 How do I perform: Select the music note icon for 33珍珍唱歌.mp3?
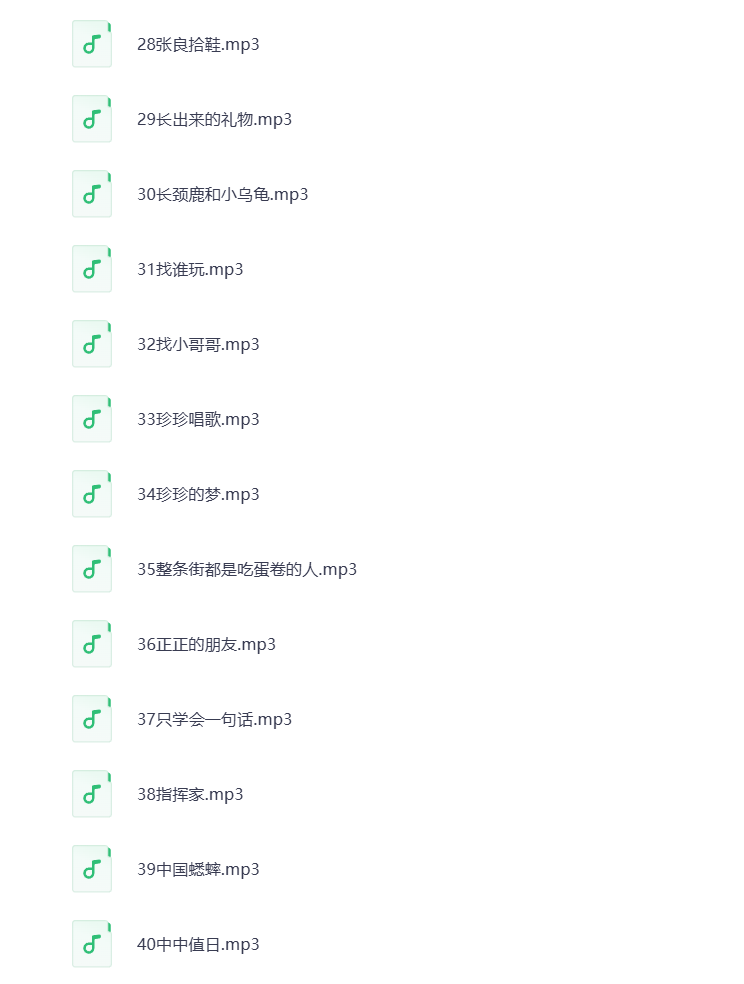pyautogui.click(x=91, y=418)
